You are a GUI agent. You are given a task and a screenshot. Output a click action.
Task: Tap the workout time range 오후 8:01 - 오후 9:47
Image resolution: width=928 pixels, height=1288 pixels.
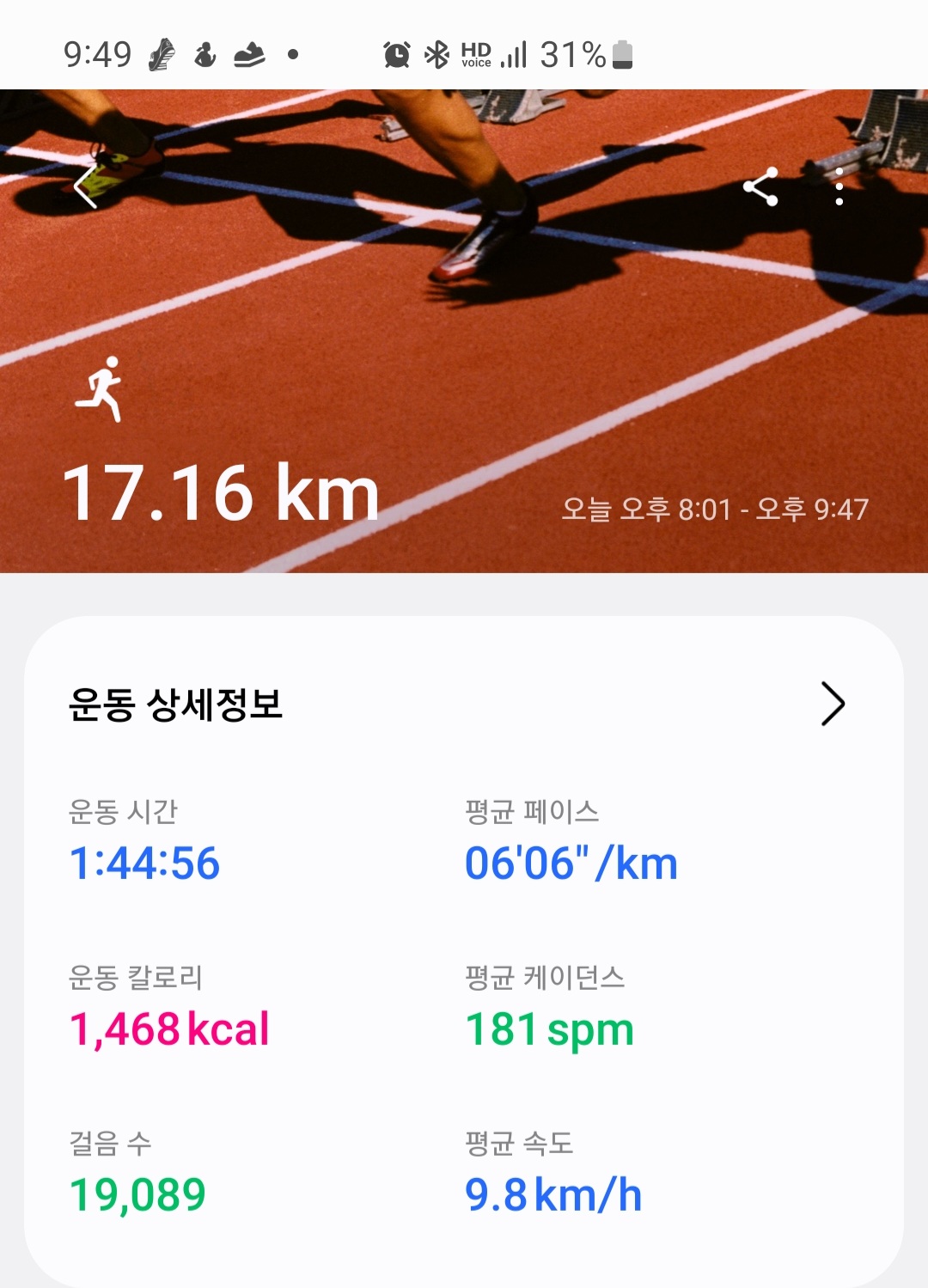[x=716, y=507]
